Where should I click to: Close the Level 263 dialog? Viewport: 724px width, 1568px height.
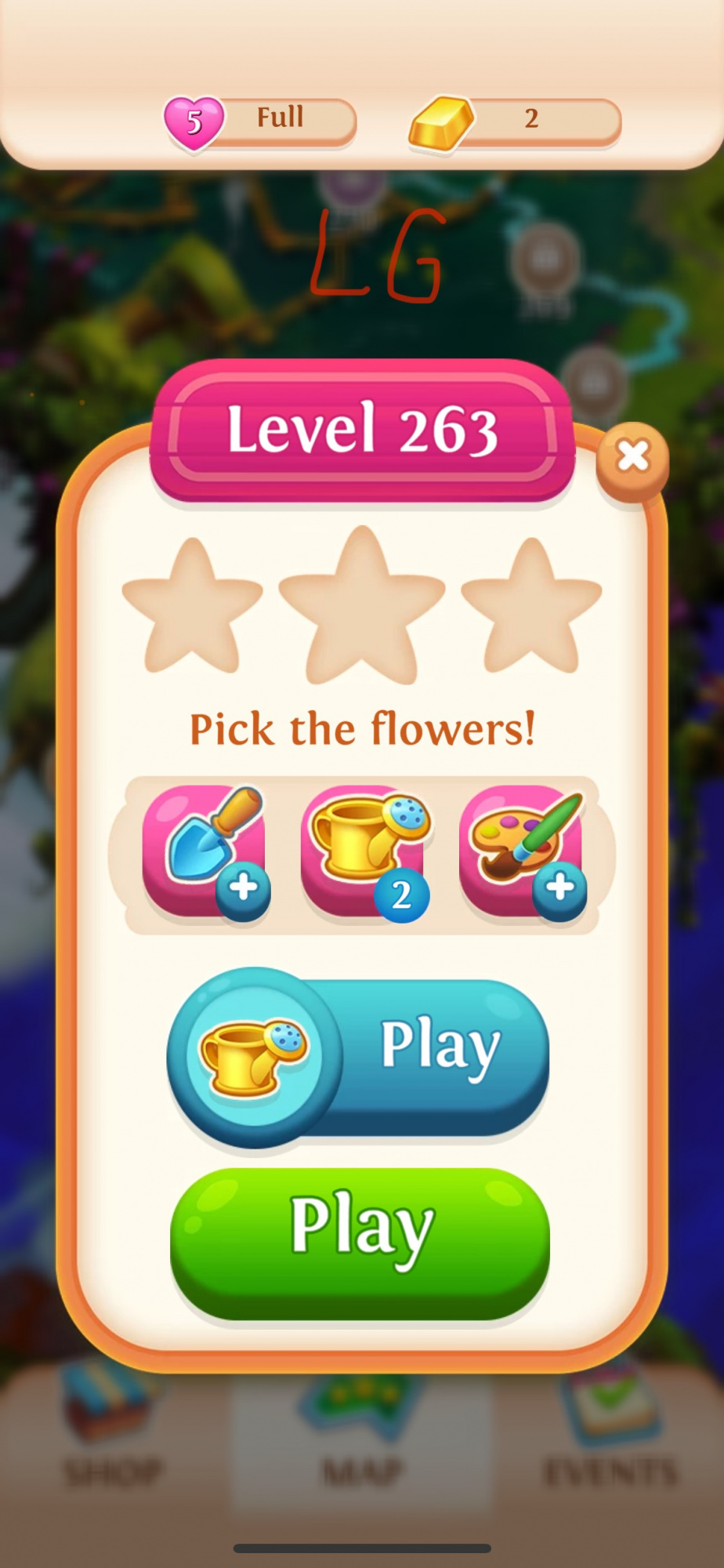pyautogui.click(x=632, y=457)
